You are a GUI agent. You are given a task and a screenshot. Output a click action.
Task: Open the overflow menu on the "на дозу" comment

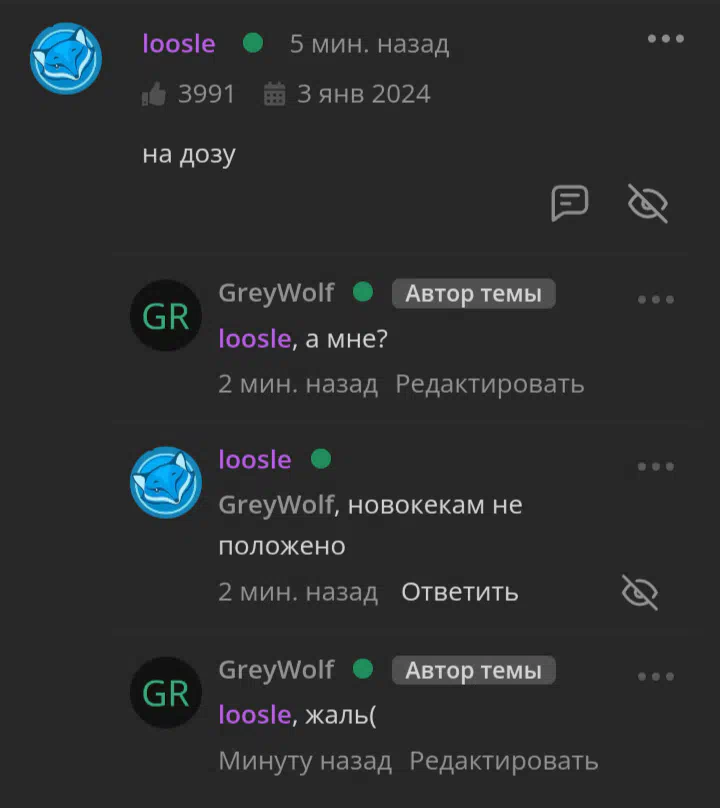coord(665,40)
